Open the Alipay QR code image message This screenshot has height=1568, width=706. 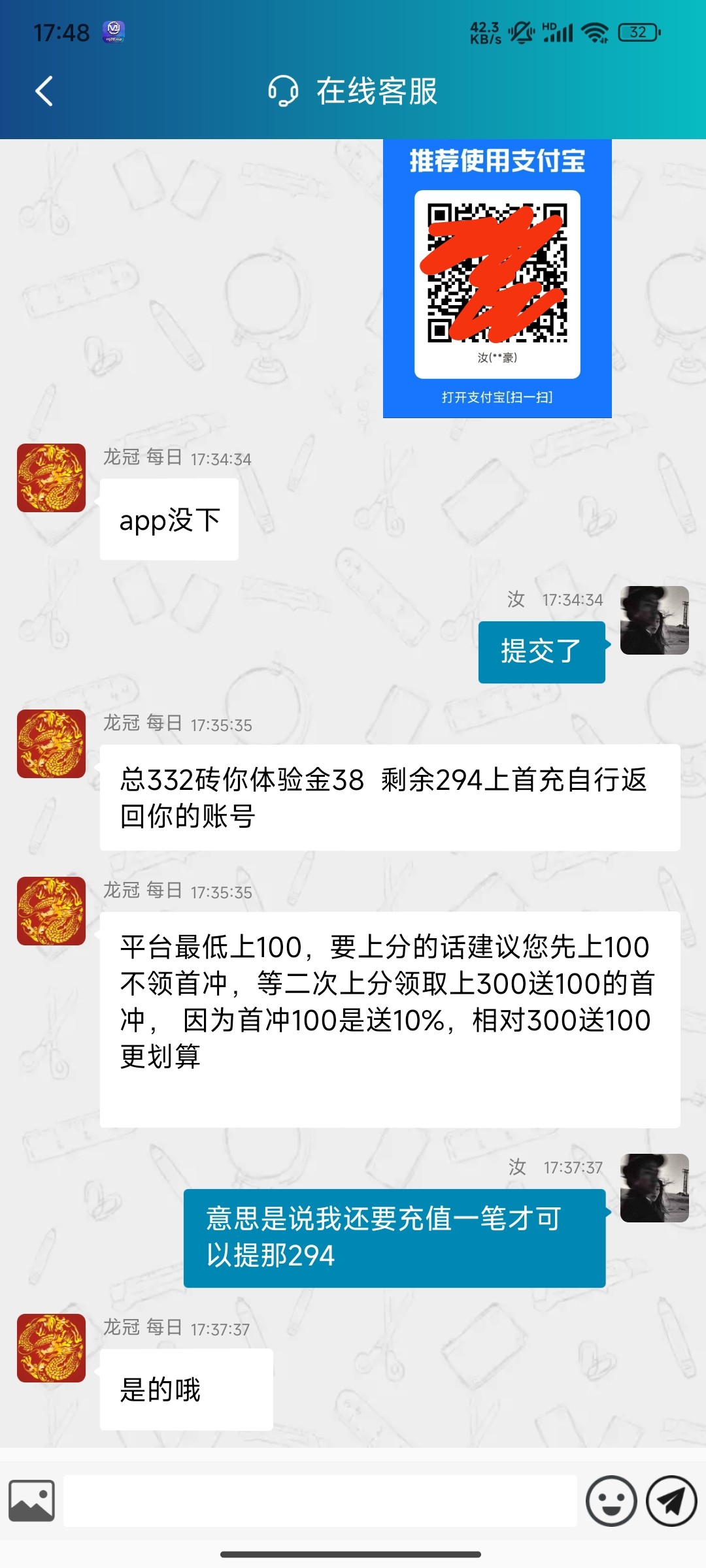[497, 278]
